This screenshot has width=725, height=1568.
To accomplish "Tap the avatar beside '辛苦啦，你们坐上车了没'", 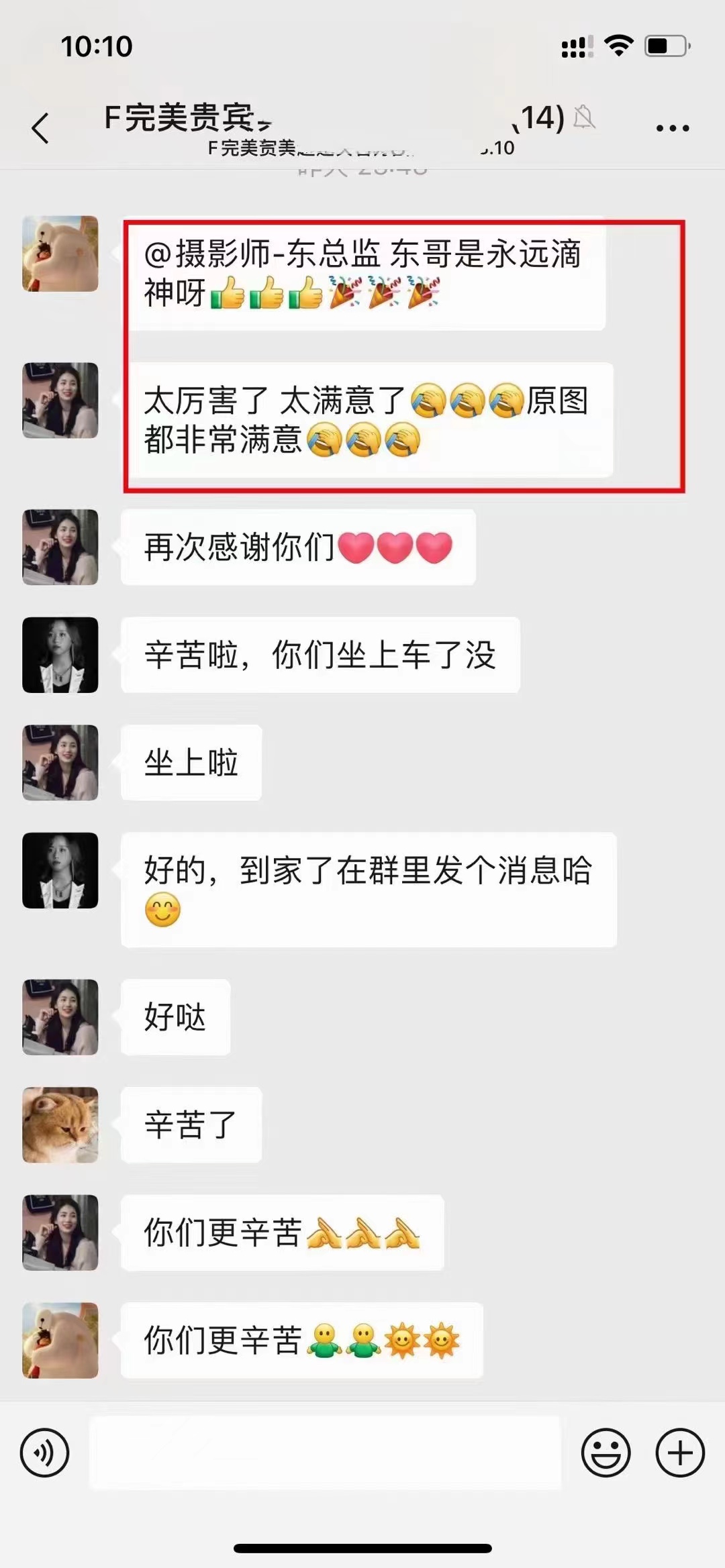I will 60,655.
